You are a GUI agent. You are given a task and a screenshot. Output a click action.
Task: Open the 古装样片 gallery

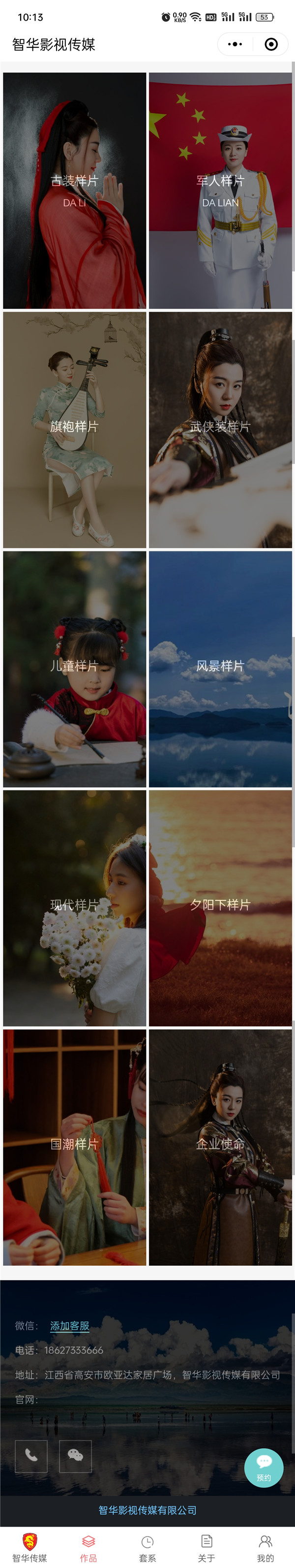(75, 191)
